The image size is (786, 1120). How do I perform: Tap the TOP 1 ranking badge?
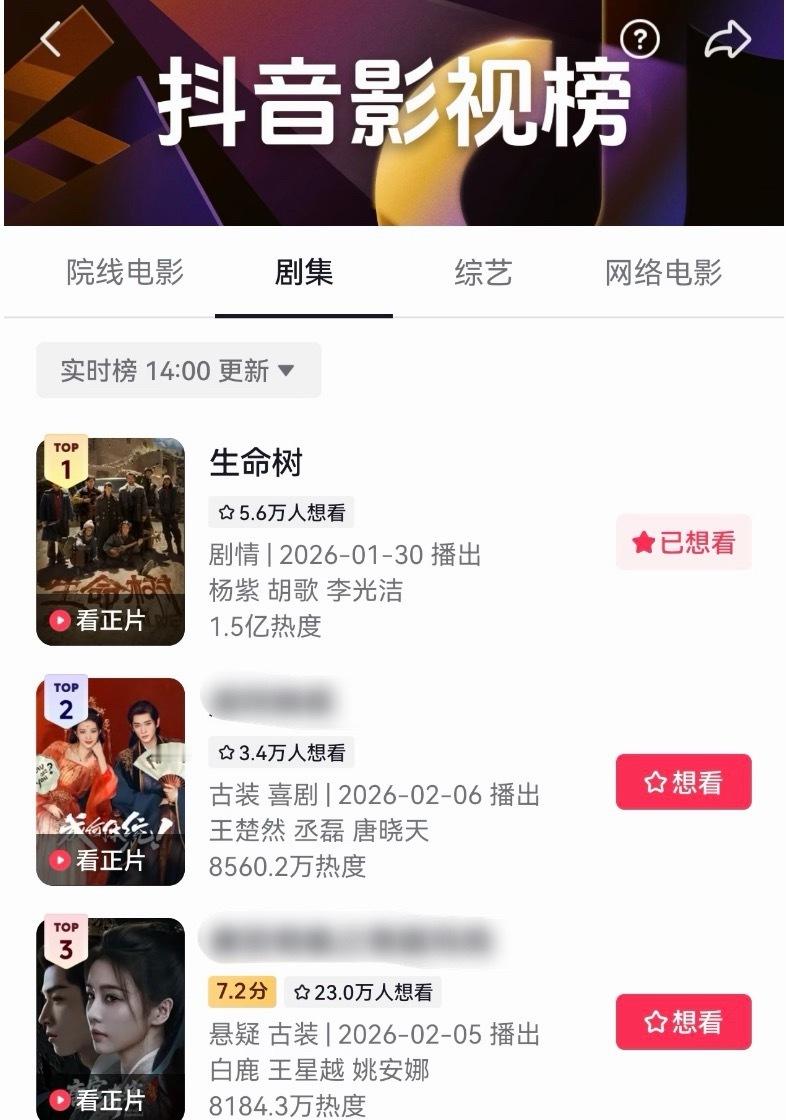(x=67, y=460)
